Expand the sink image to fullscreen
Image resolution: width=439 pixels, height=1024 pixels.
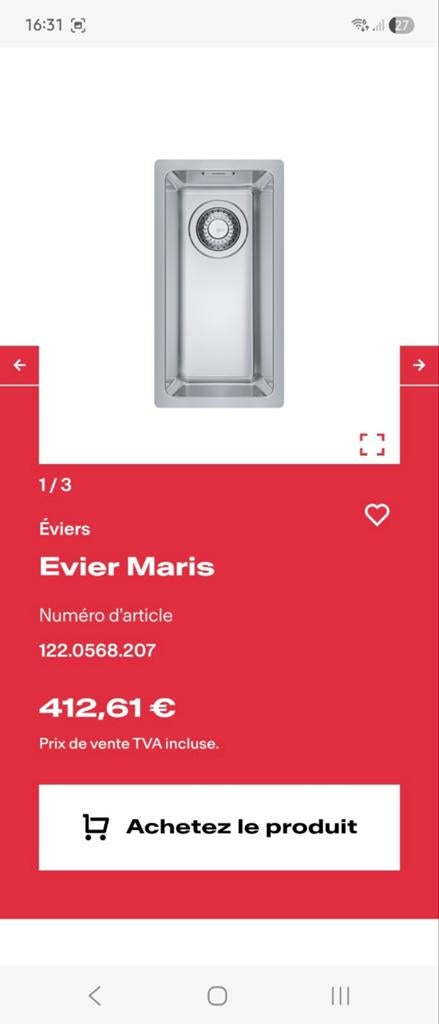point(372,444)
